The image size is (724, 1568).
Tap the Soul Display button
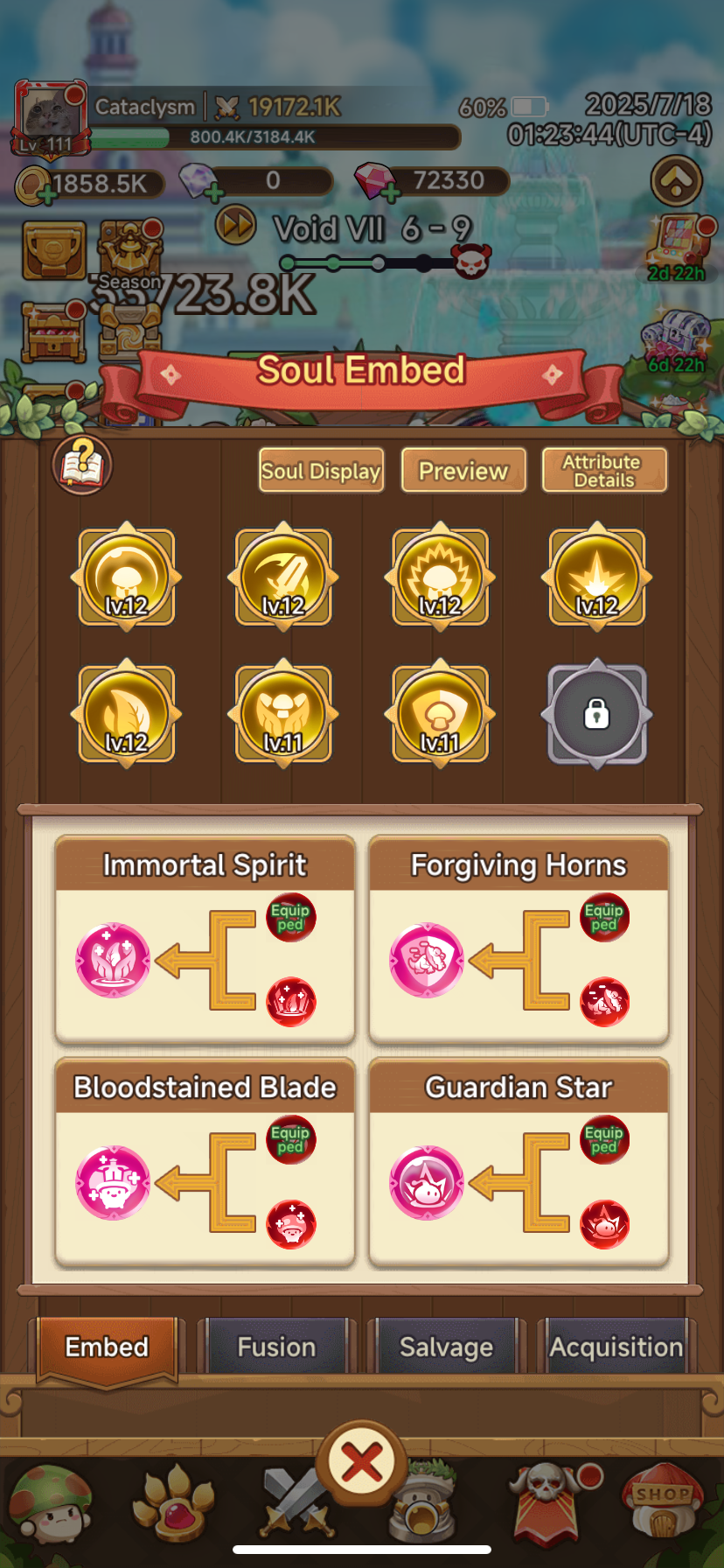tap(321, 471)
